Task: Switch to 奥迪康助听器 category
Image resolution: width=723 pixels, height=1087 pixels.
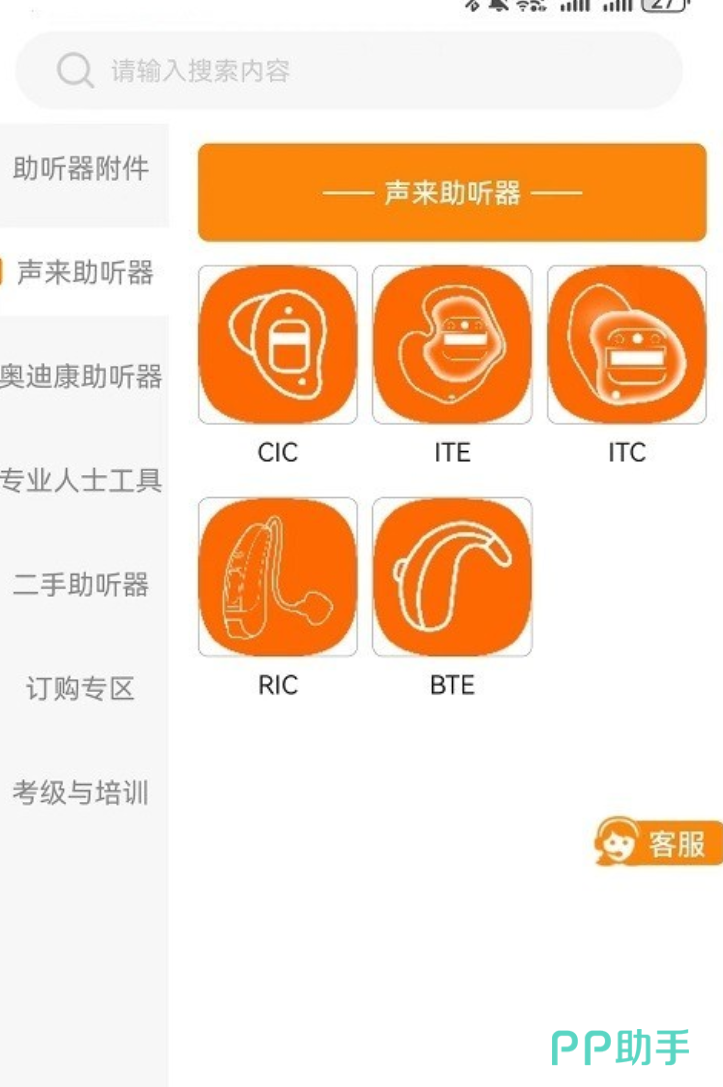Action: pos(82,377)
